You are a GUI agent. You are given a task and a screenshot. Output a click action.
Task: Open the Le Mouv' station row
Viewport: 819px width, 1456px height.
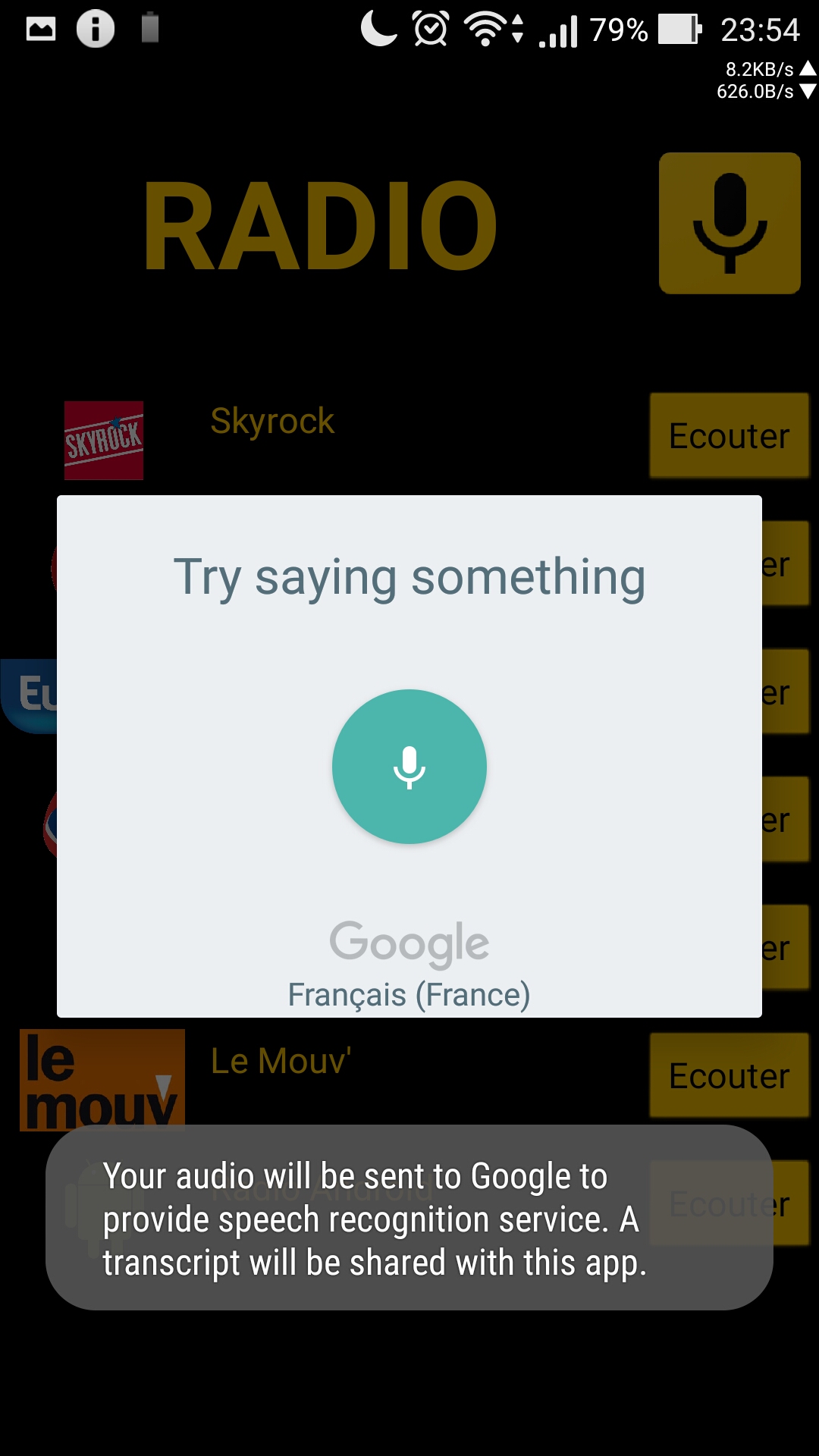(x=409, y=1077)
